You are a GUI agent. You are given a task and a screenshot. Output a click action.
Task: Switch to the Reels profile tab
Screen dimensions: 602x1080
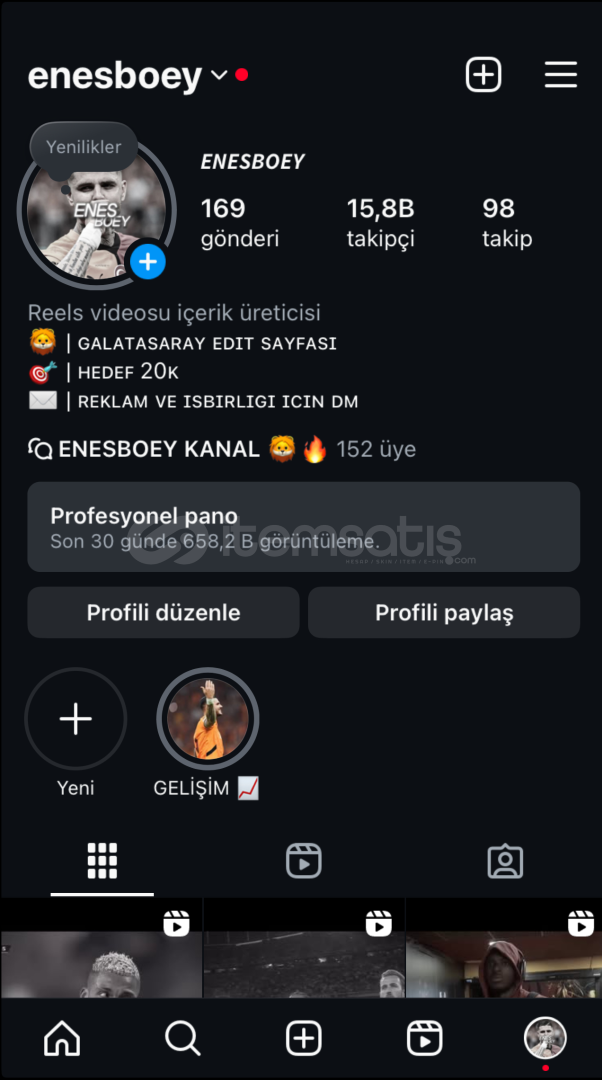click(x=304, y=861)
